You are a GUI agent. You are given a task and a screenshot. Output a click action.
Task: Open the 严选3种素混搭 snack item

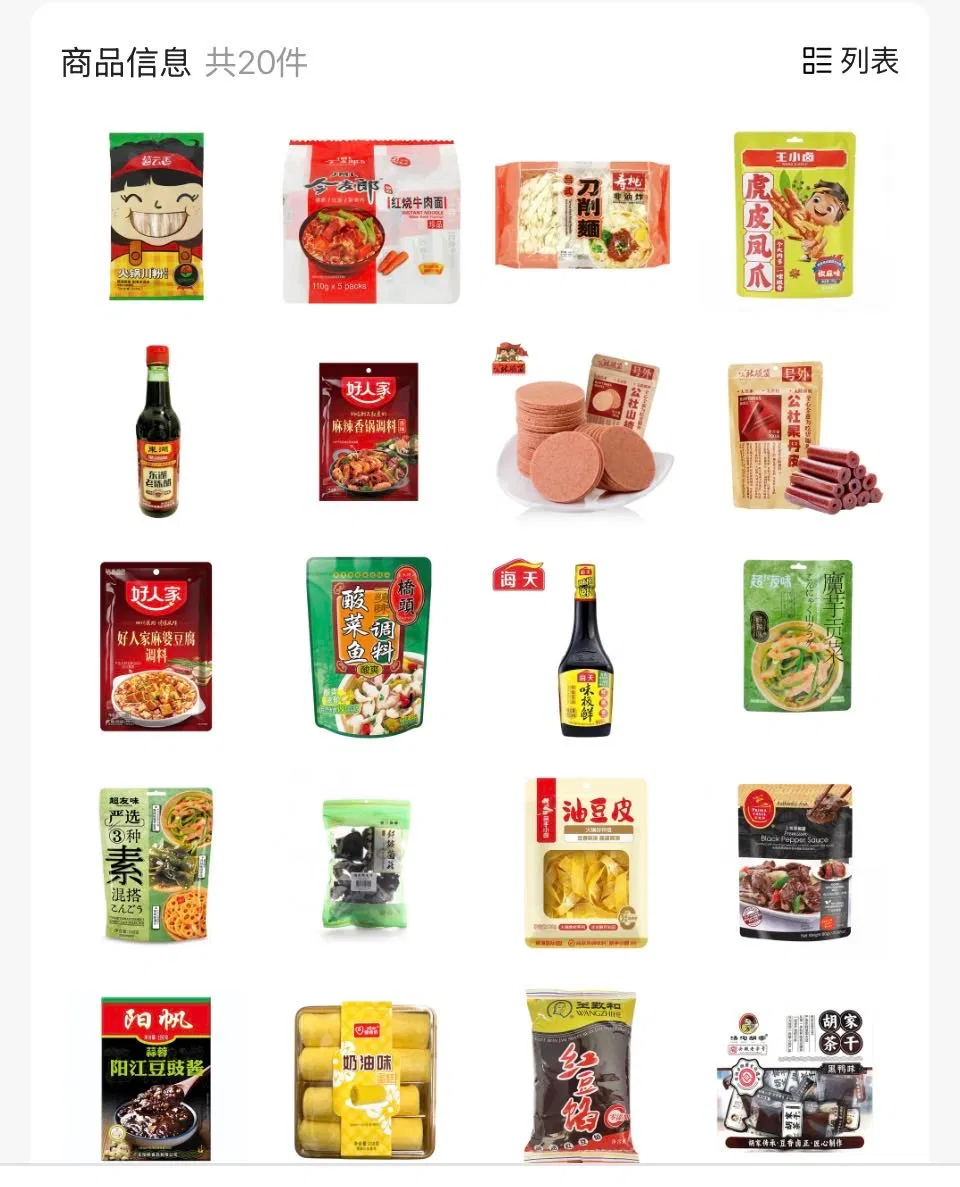(156, 864)
